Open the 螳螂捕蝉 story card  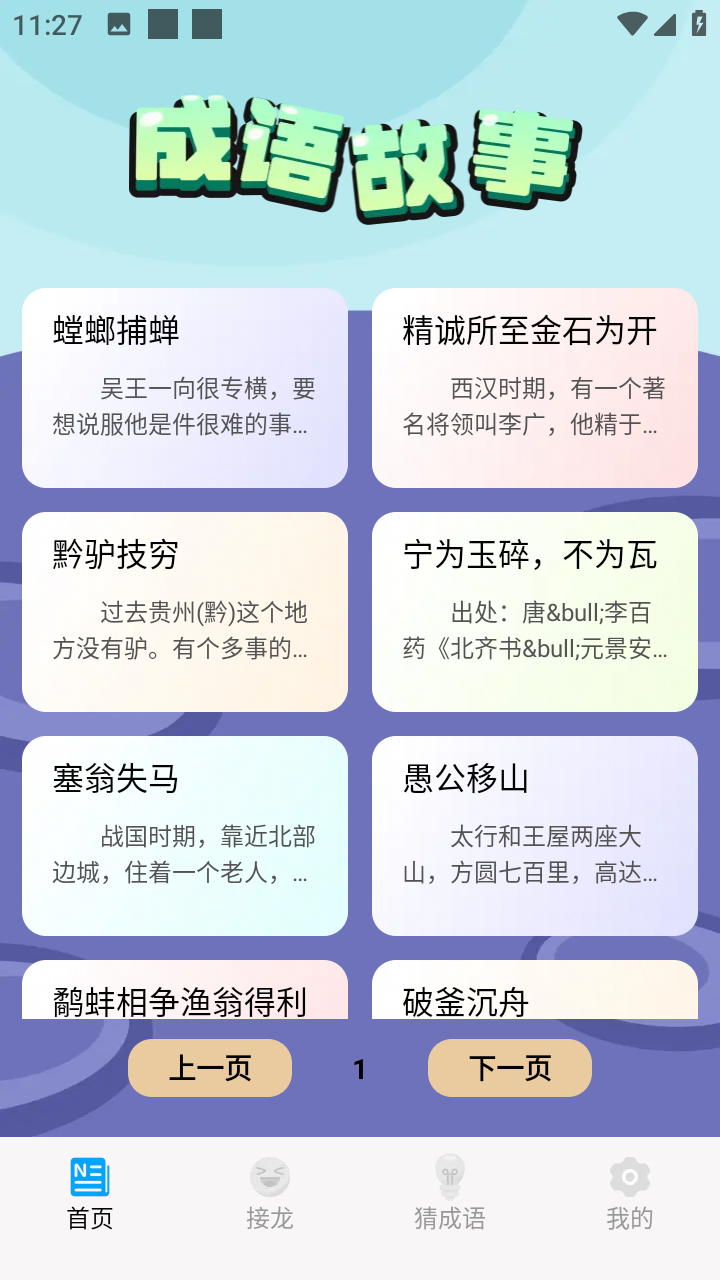click(x=185, y=388)
